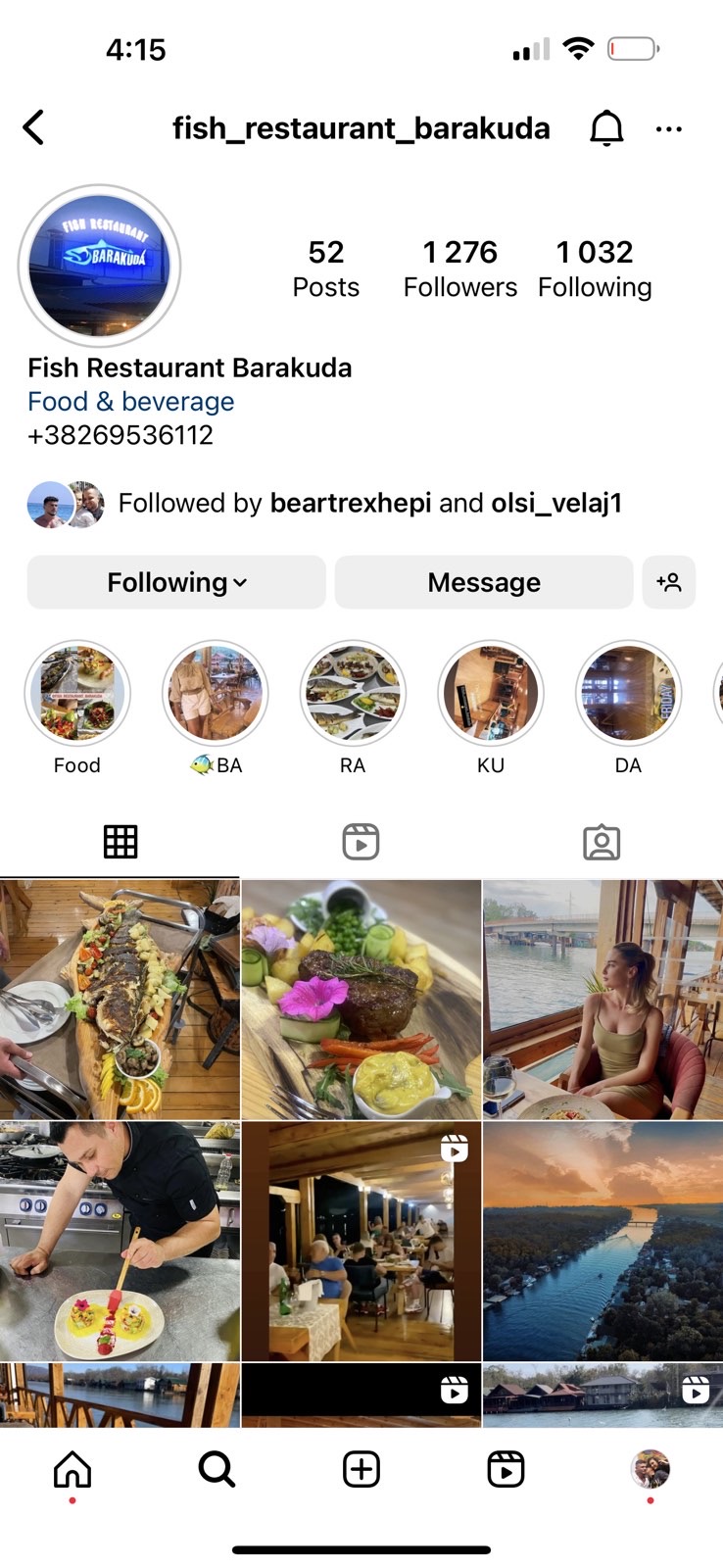Open the three-dot options menu
Screen dimensions: 723x1568
click(669, 128)
